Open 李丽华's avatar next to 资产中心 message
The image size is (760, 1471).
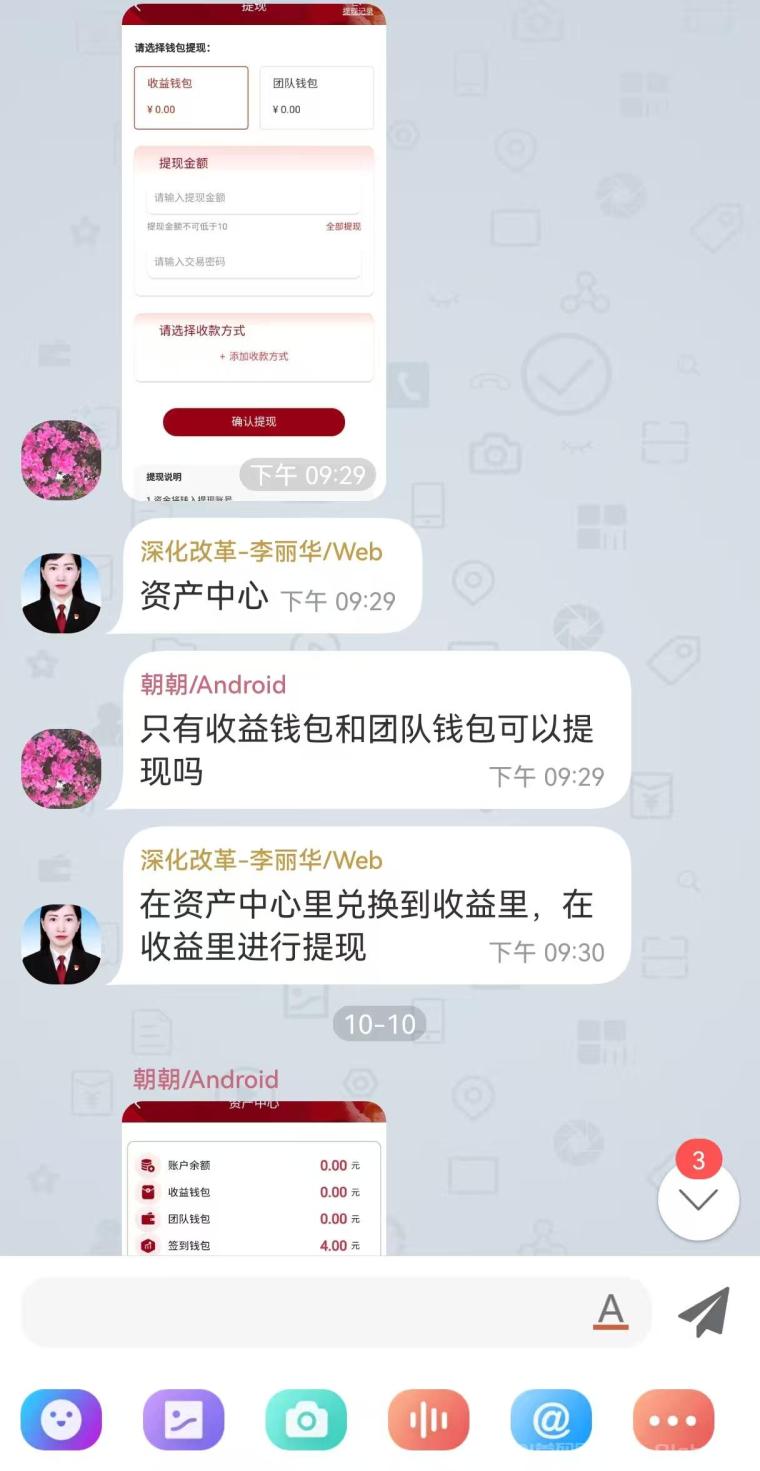[x=61, y=593]
